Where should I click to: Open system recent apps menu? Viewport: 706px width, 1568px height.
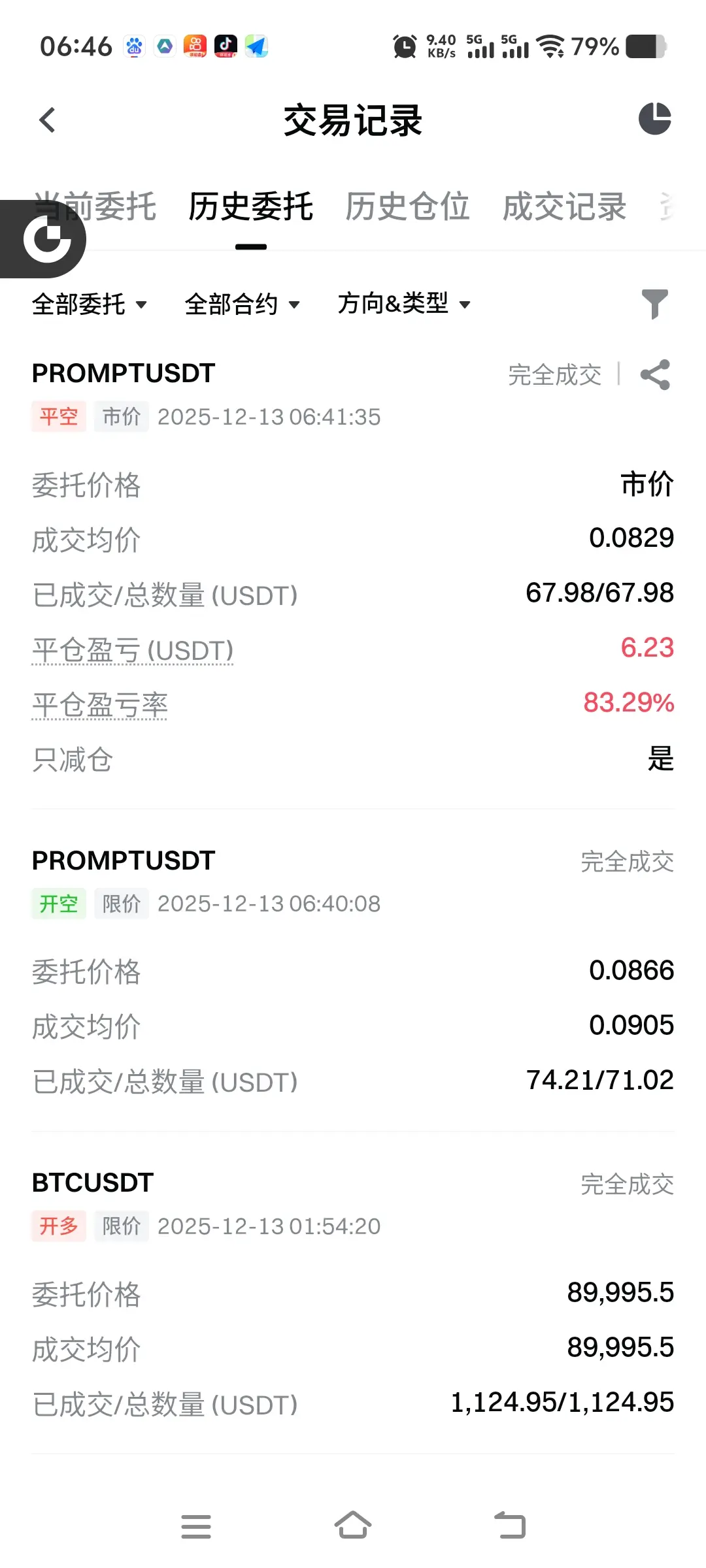click(196, 1526)
